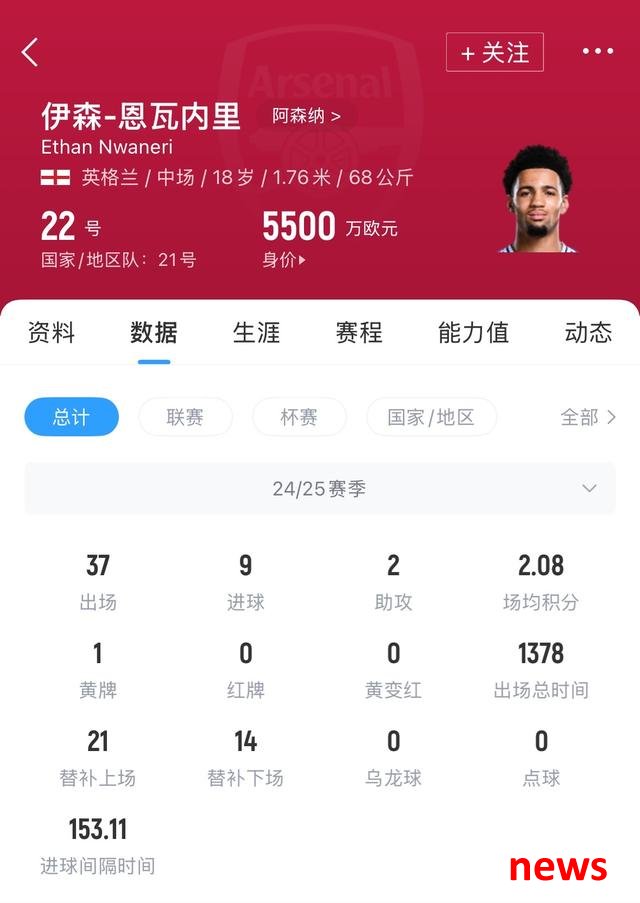Viewport: 640px width, 903px height.
Task: Select the 总计 filter chip
Action: coord(71,417)
